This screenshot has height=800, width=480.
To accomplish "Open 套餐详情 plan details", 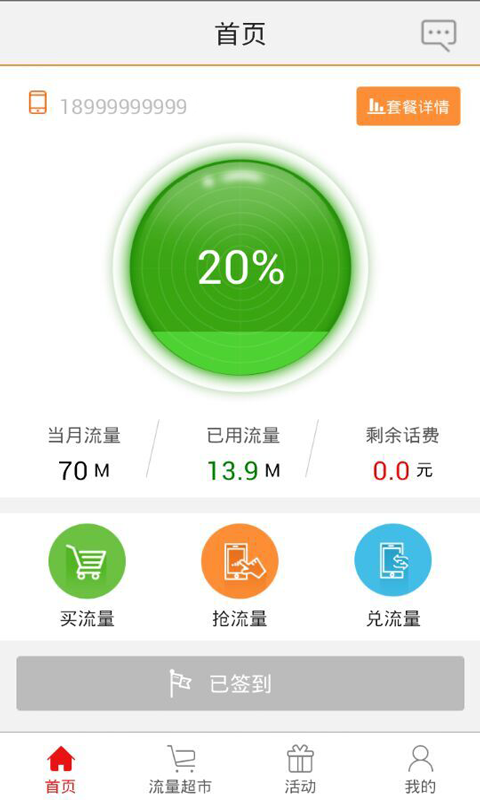I will click(x=408, y=106).
